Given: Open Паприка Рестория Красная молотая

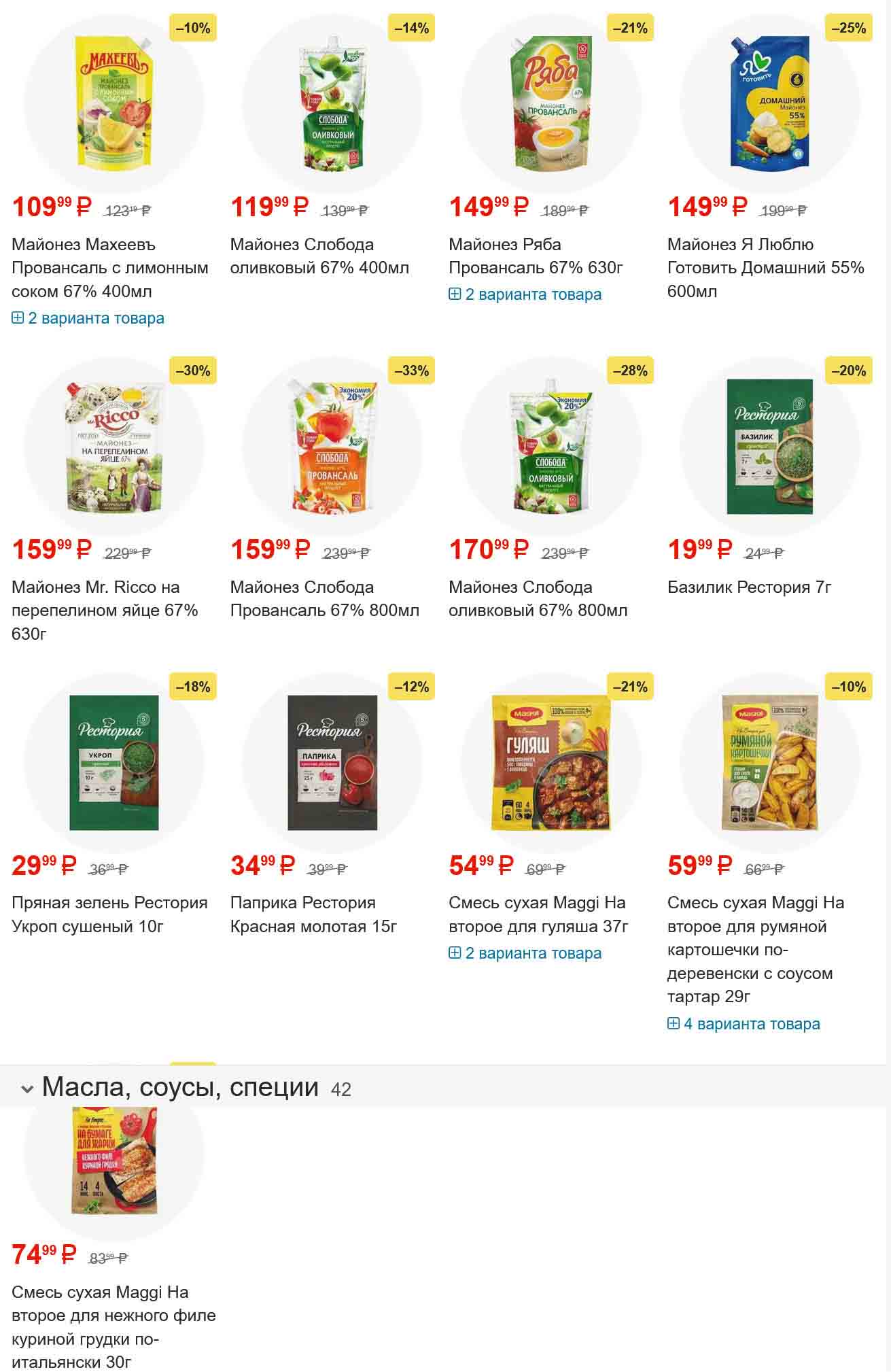Looking at the screenshot, I should click(x=313, y=914).
